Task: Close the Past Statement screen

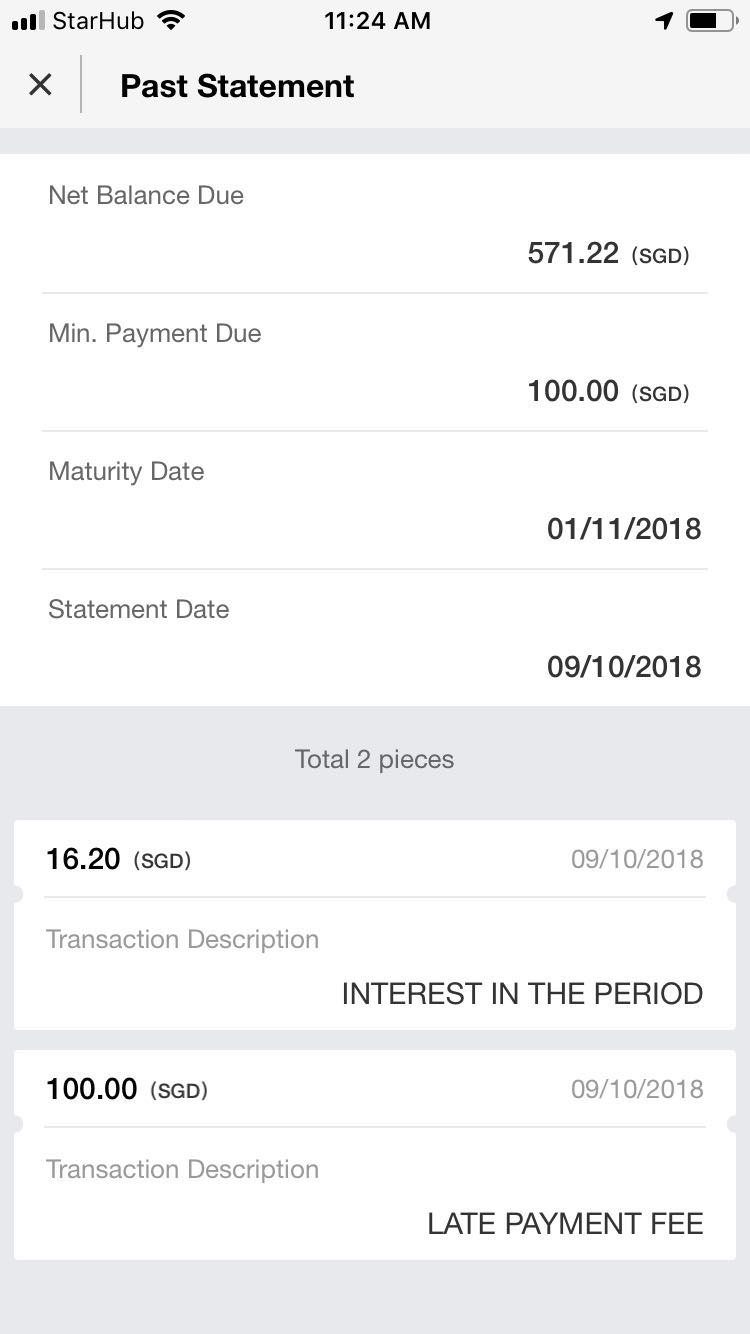Action: pyautogui.click(x=40, y=85)
